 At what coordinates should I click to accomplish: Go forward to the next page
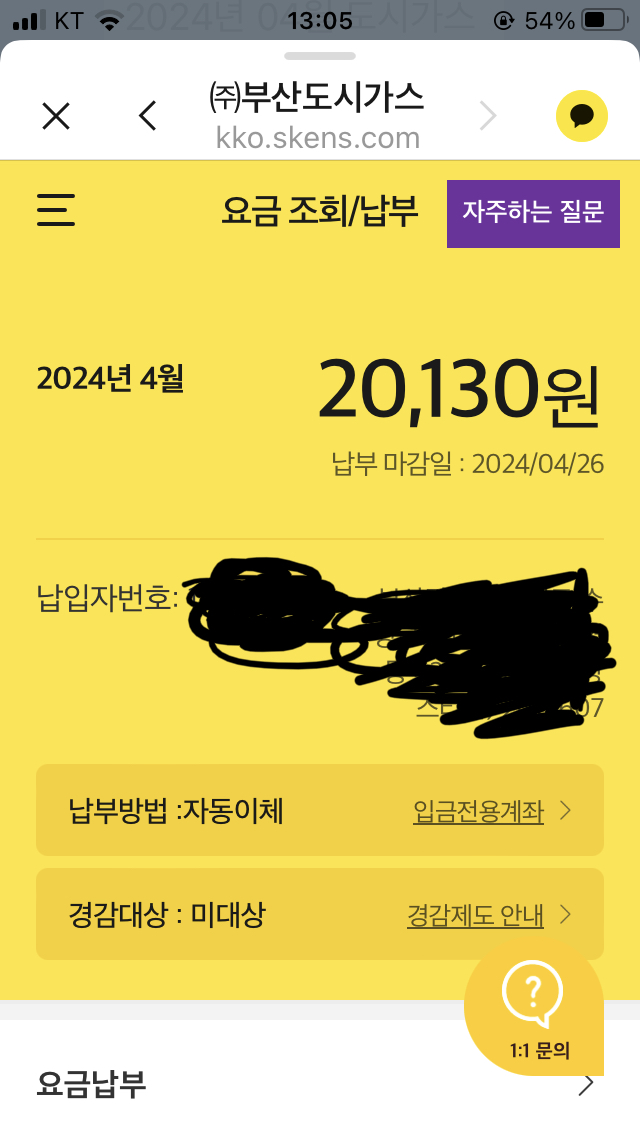click(x=488, y=117)
